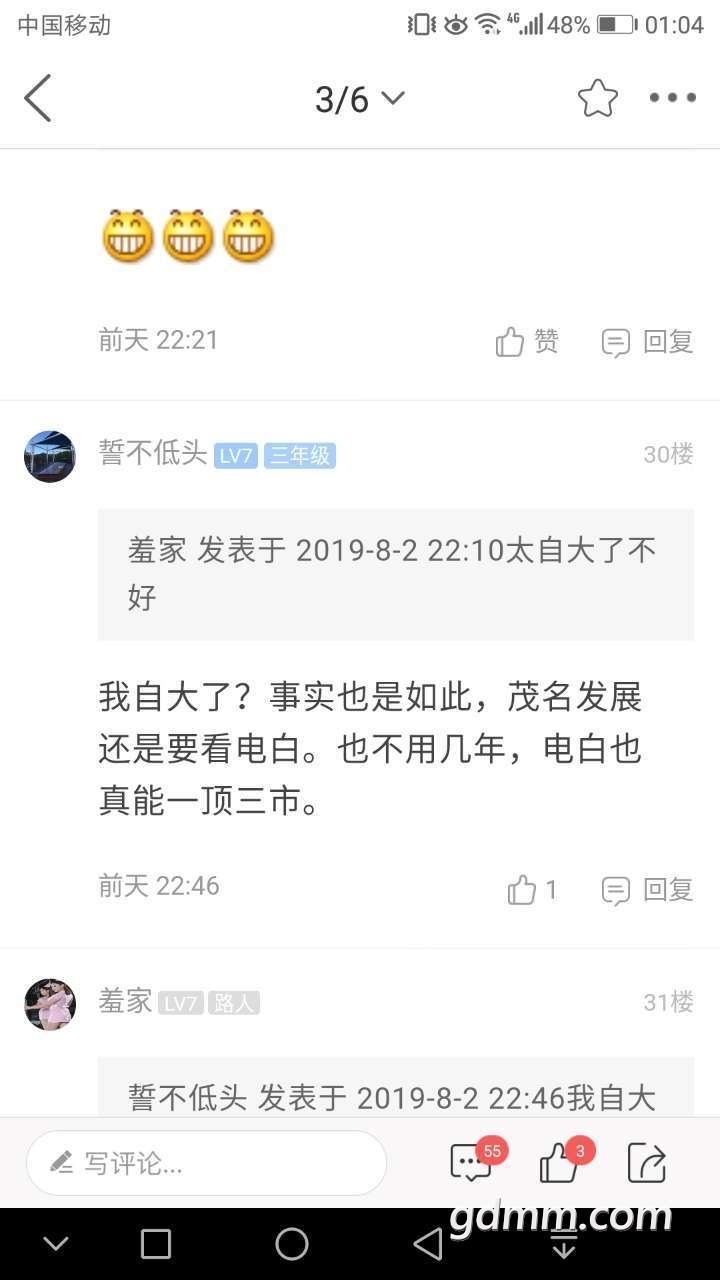Tap the 写评论 comment input field
Screen dimensions: 720x1280
[207, 1163]
